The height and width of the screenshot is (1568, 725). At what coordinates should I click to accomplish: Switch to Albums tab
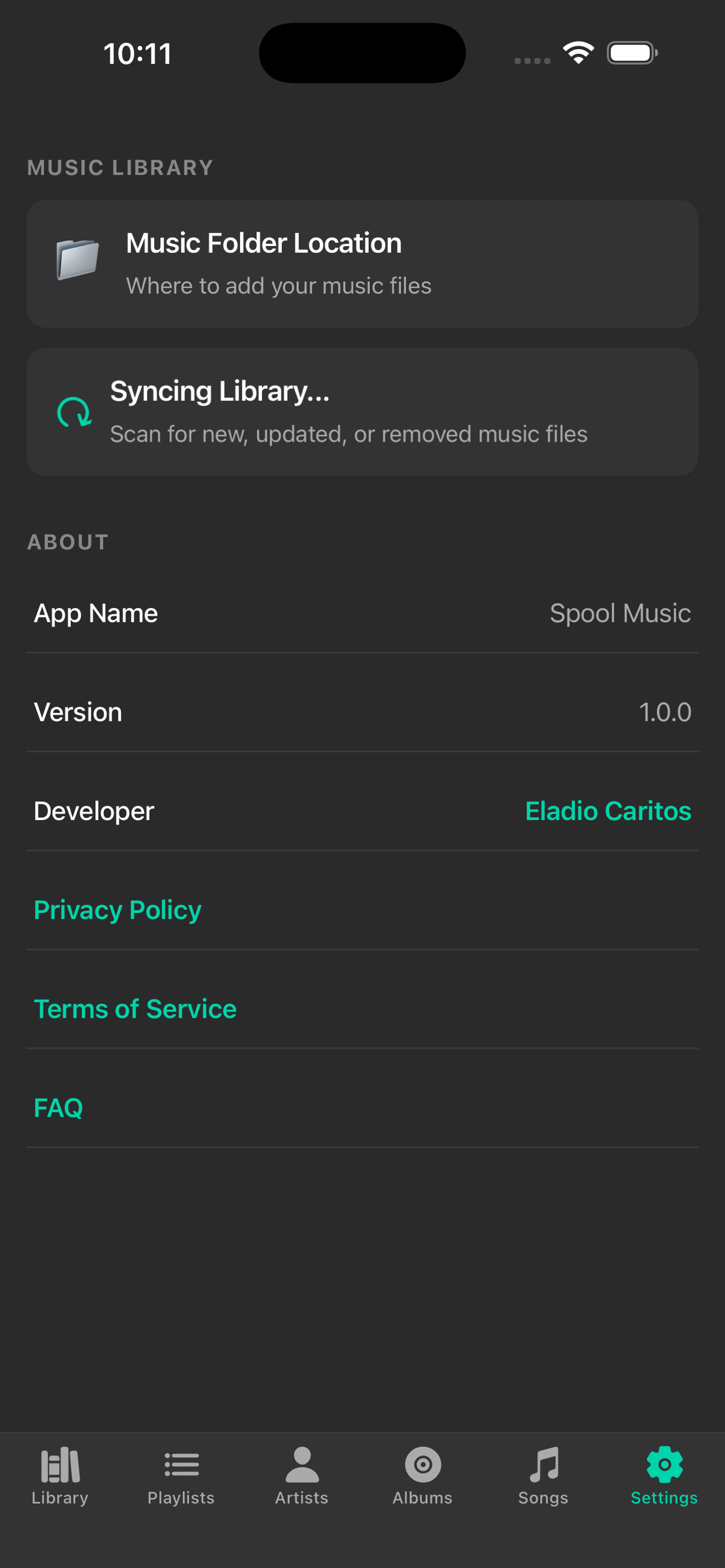tap(422, 1475)
